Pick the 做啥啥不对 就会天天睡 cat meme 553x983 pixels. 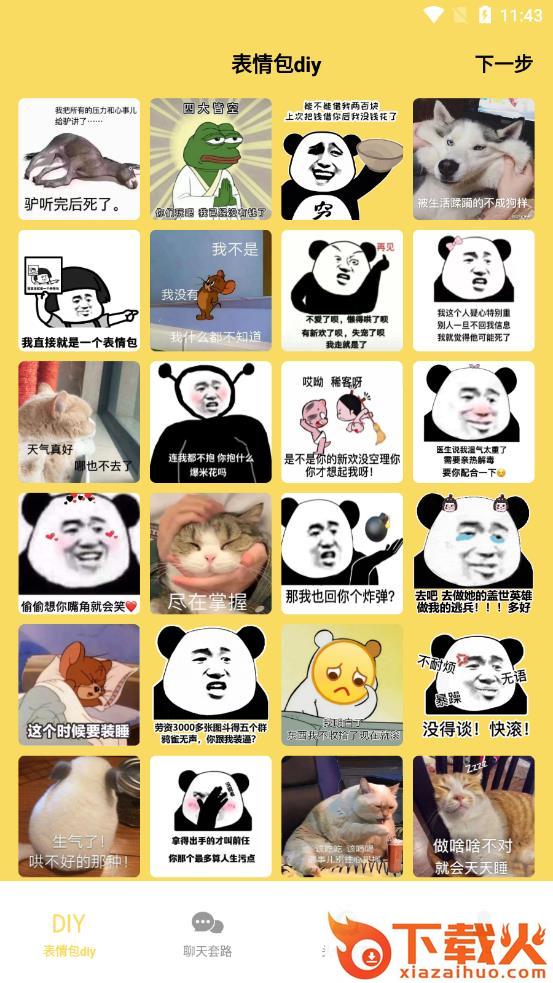474,816
